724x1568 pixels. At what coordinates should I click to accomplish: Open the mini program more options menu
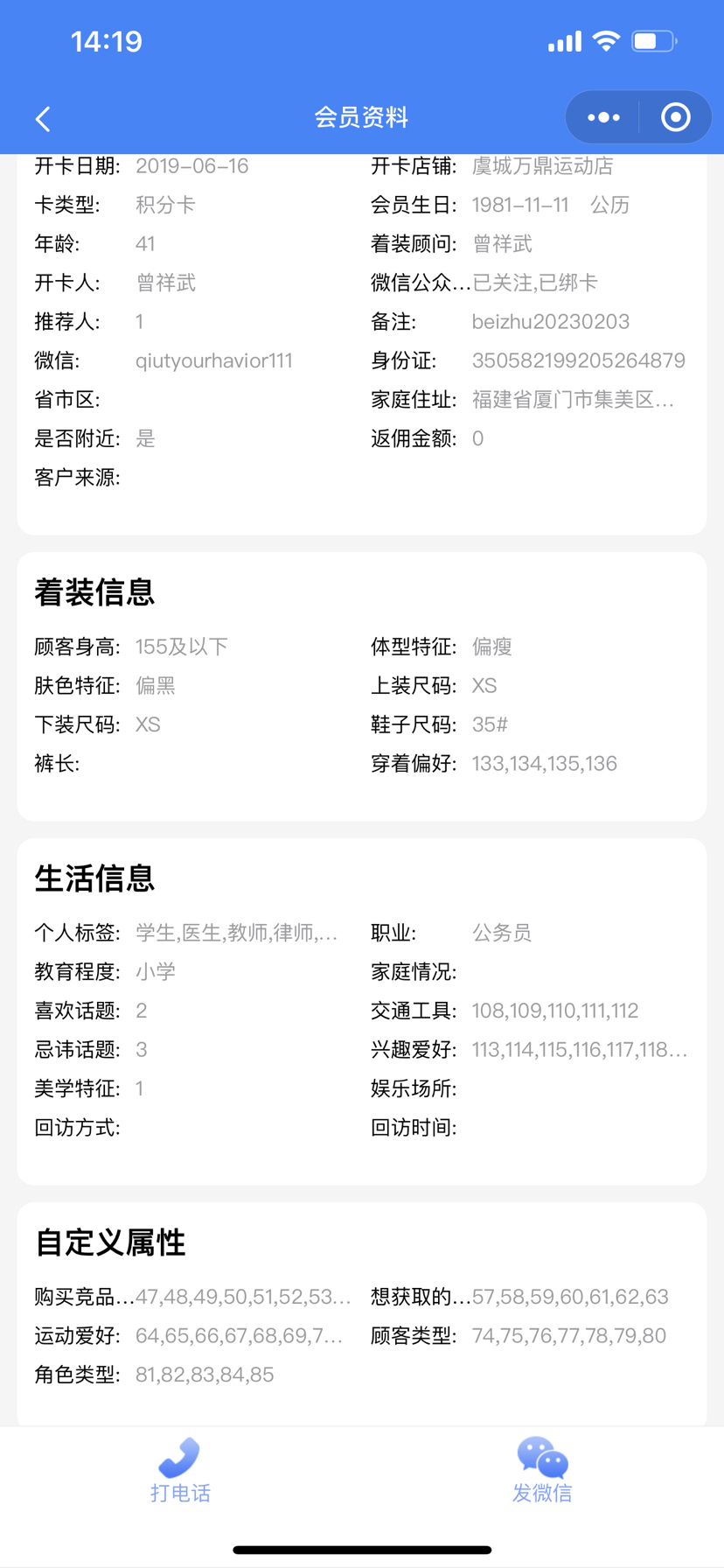coord(603,117)
